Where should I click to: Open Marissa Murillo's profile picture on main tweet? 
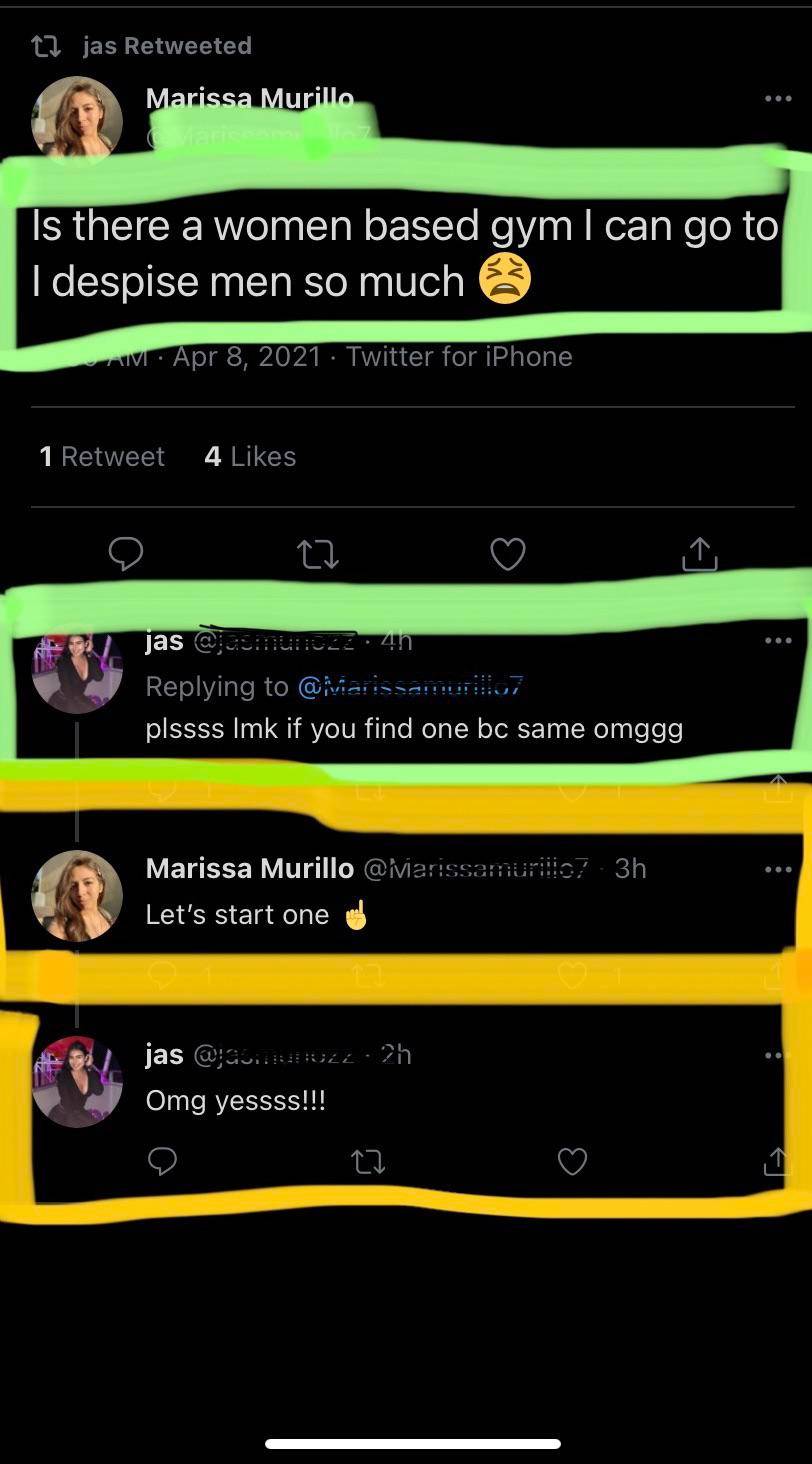[77, 118]
